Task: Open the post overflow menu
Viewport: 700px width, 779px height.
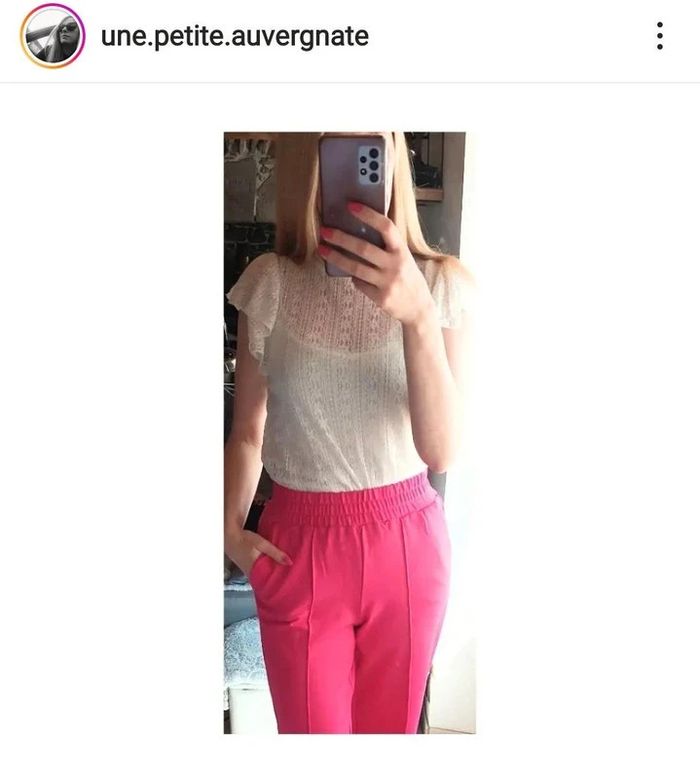Action: point(660,36)
